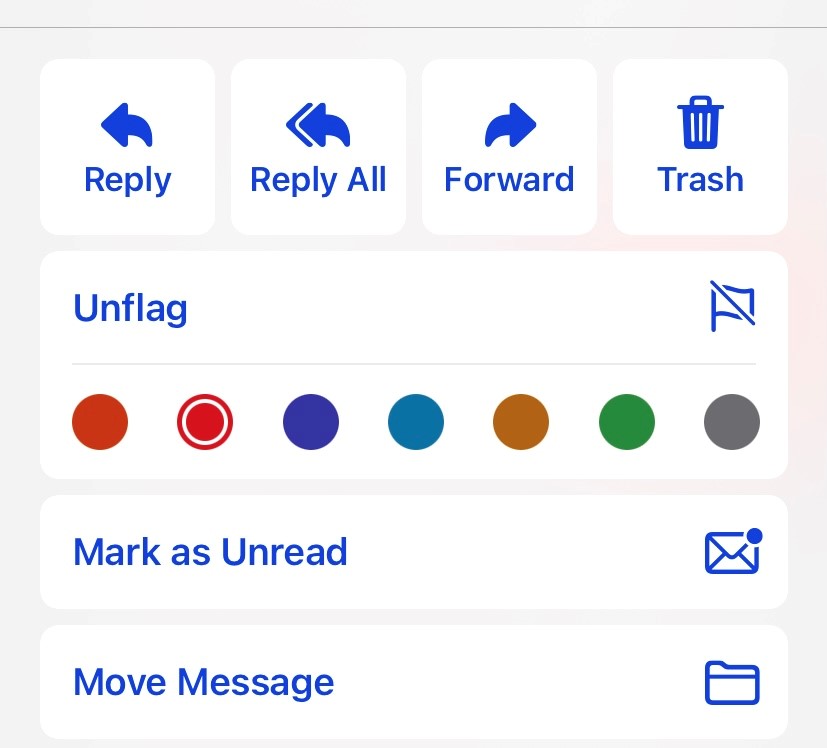Select the green flag color
Image resolution: width=827 pixels, height=748 pixels.
627,422
